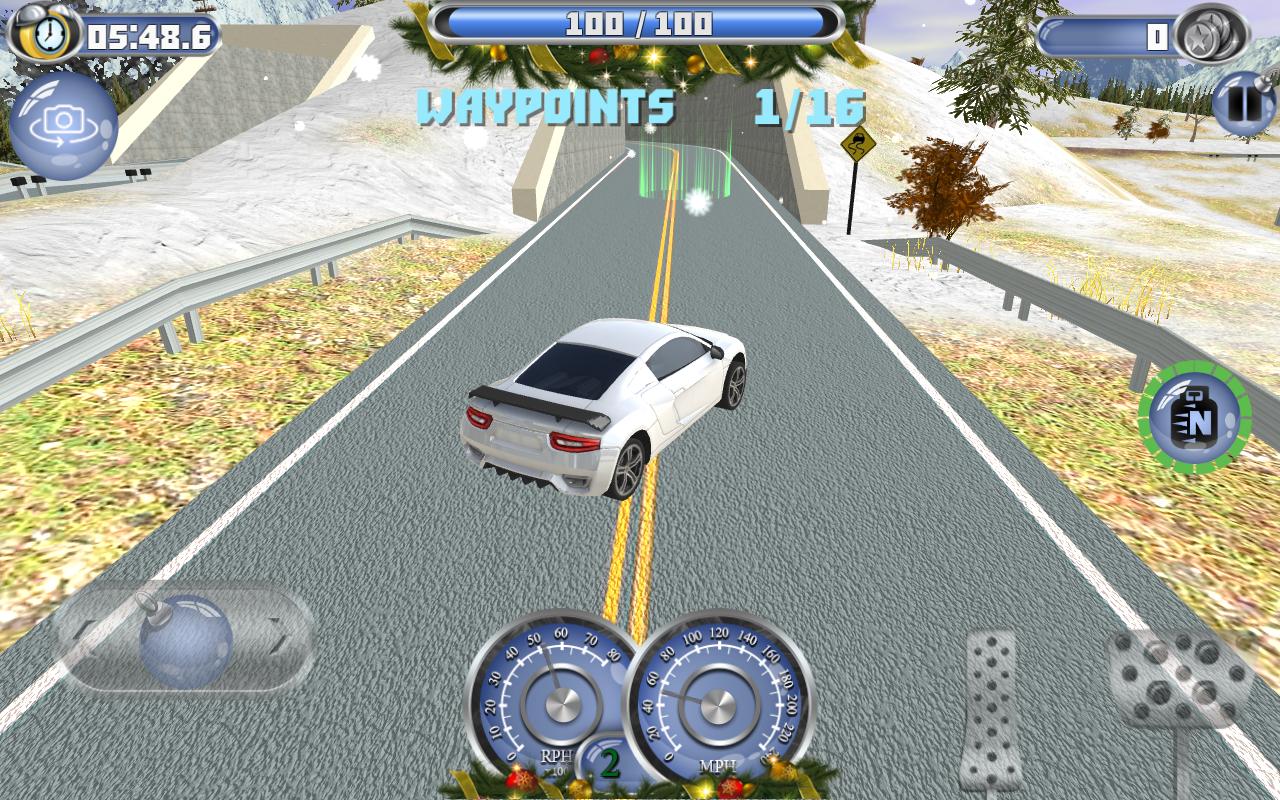Switch the camera view

click(x=63, y=124)
